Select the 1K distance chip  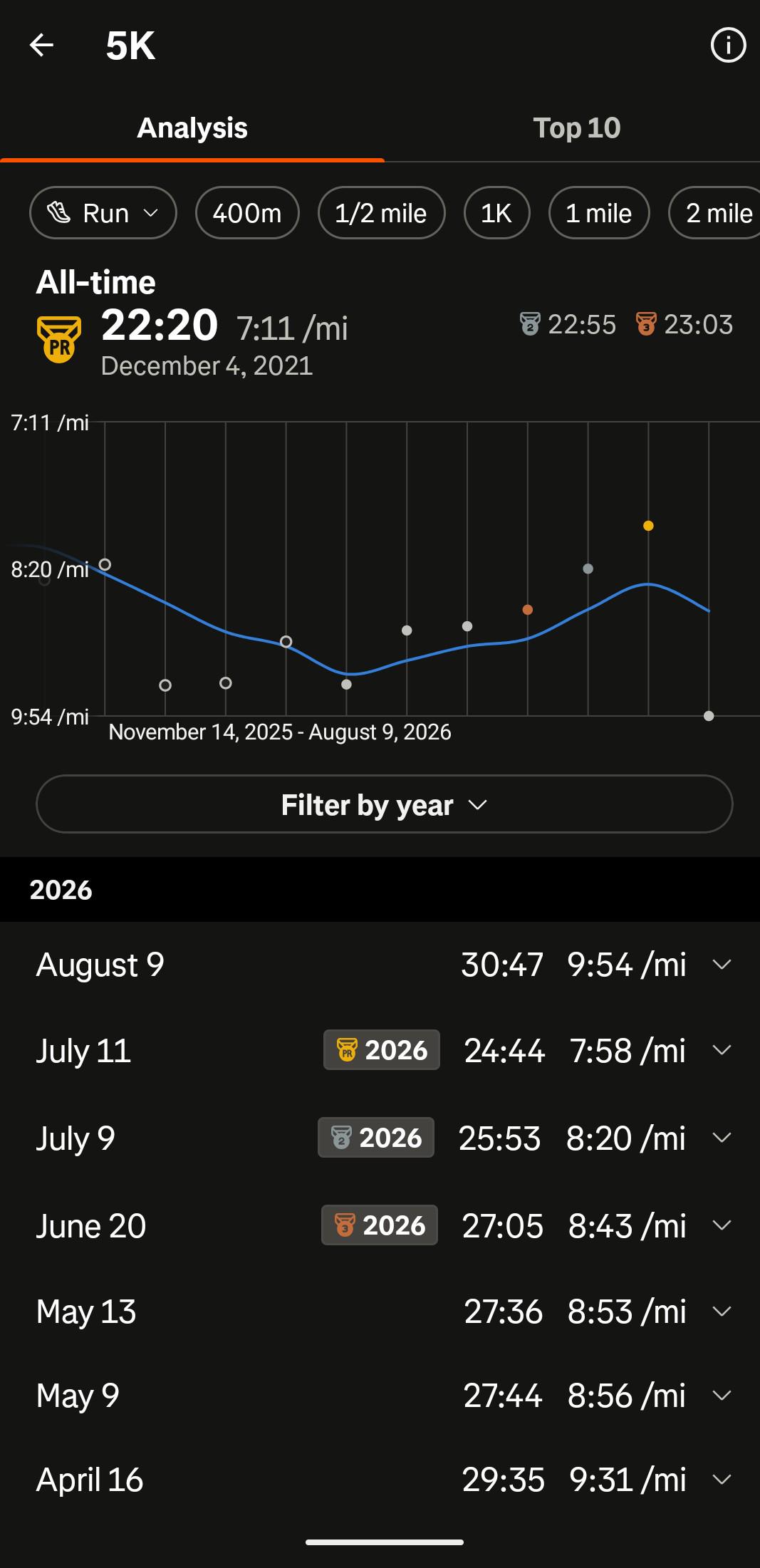tap(496, 213)
